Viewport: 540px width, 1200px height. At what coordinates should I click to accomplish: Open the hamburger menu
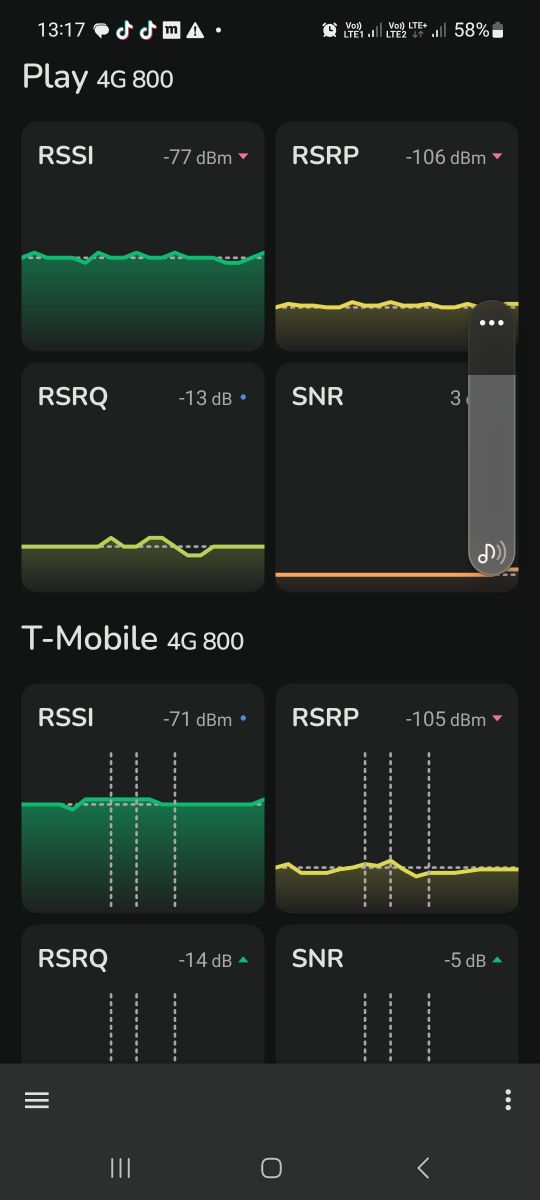(x=37, y=1100)
